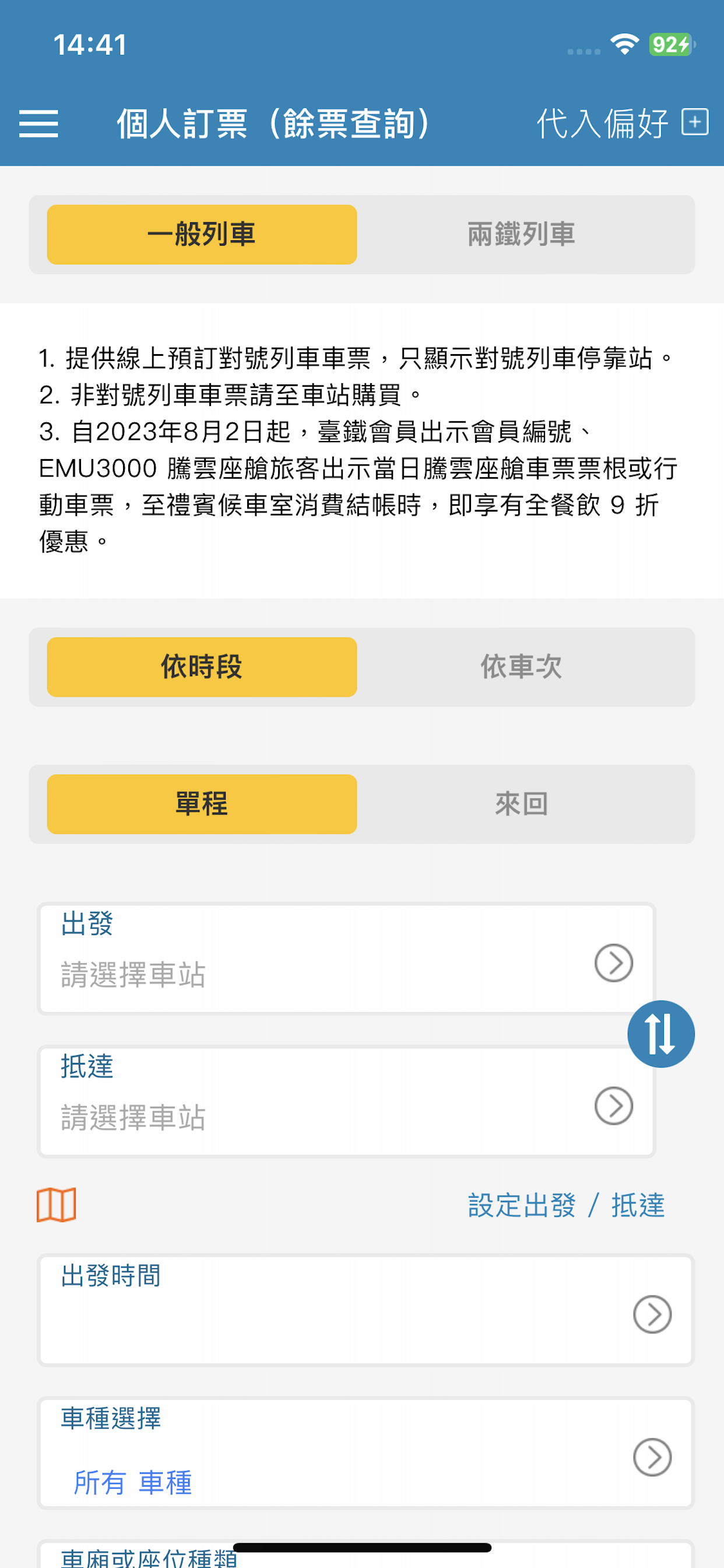The image size is (724, 1568).
Task: Switch to the 兩鐵列車 tab
Action: pos(521,235)
